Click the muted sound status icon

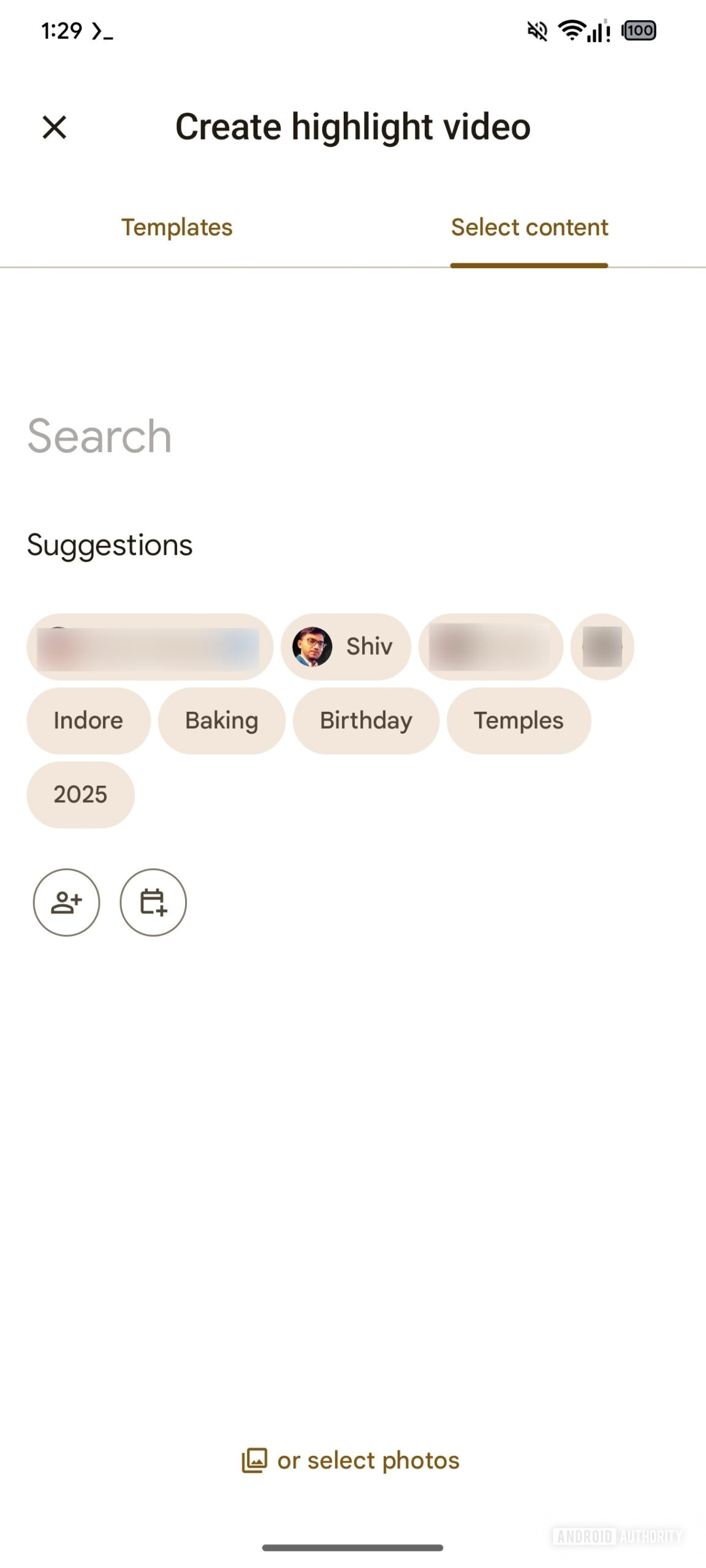tap(536, 32)
